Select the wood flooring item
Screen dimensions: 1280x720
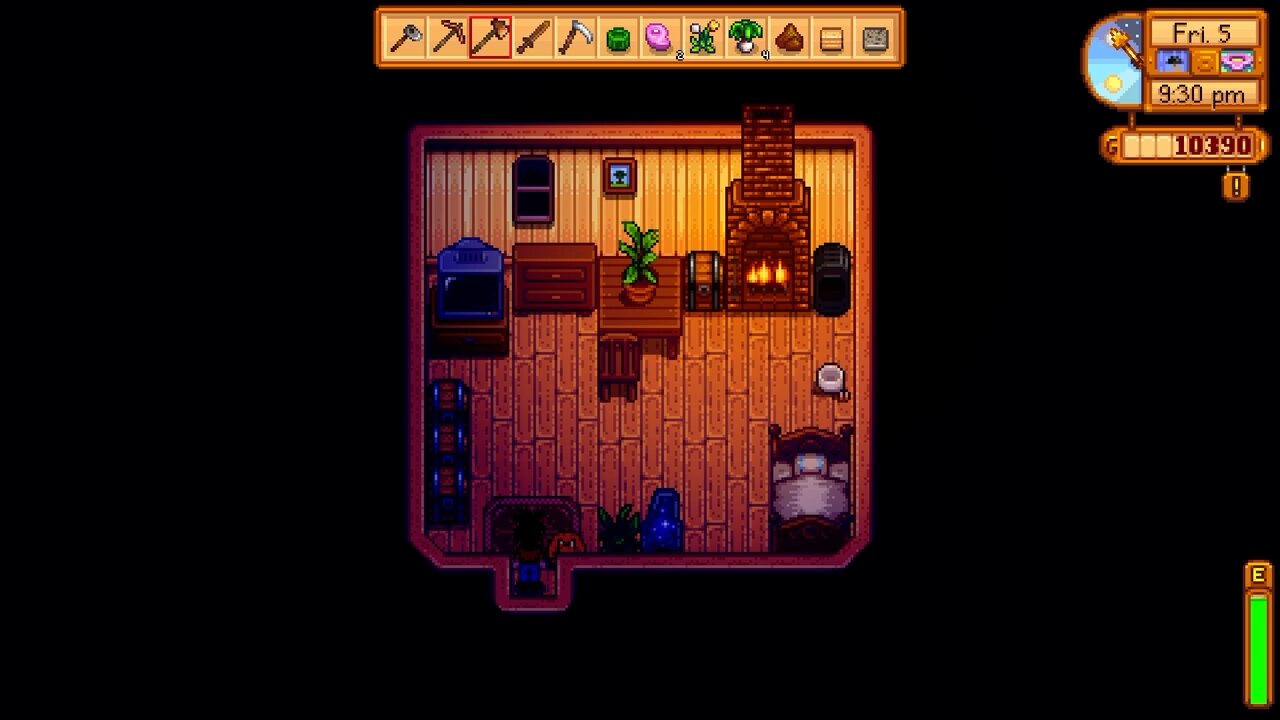[832, 39]
